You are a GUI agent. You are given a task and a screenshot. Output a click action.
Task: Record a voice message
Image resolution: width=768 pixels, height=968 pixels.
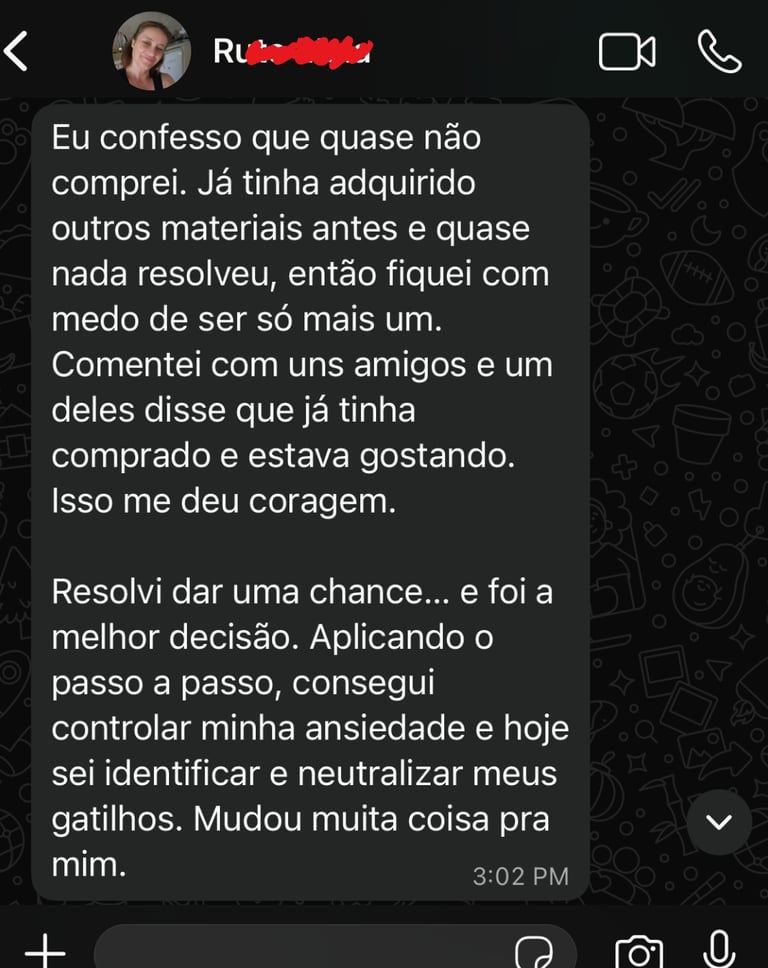716,950
